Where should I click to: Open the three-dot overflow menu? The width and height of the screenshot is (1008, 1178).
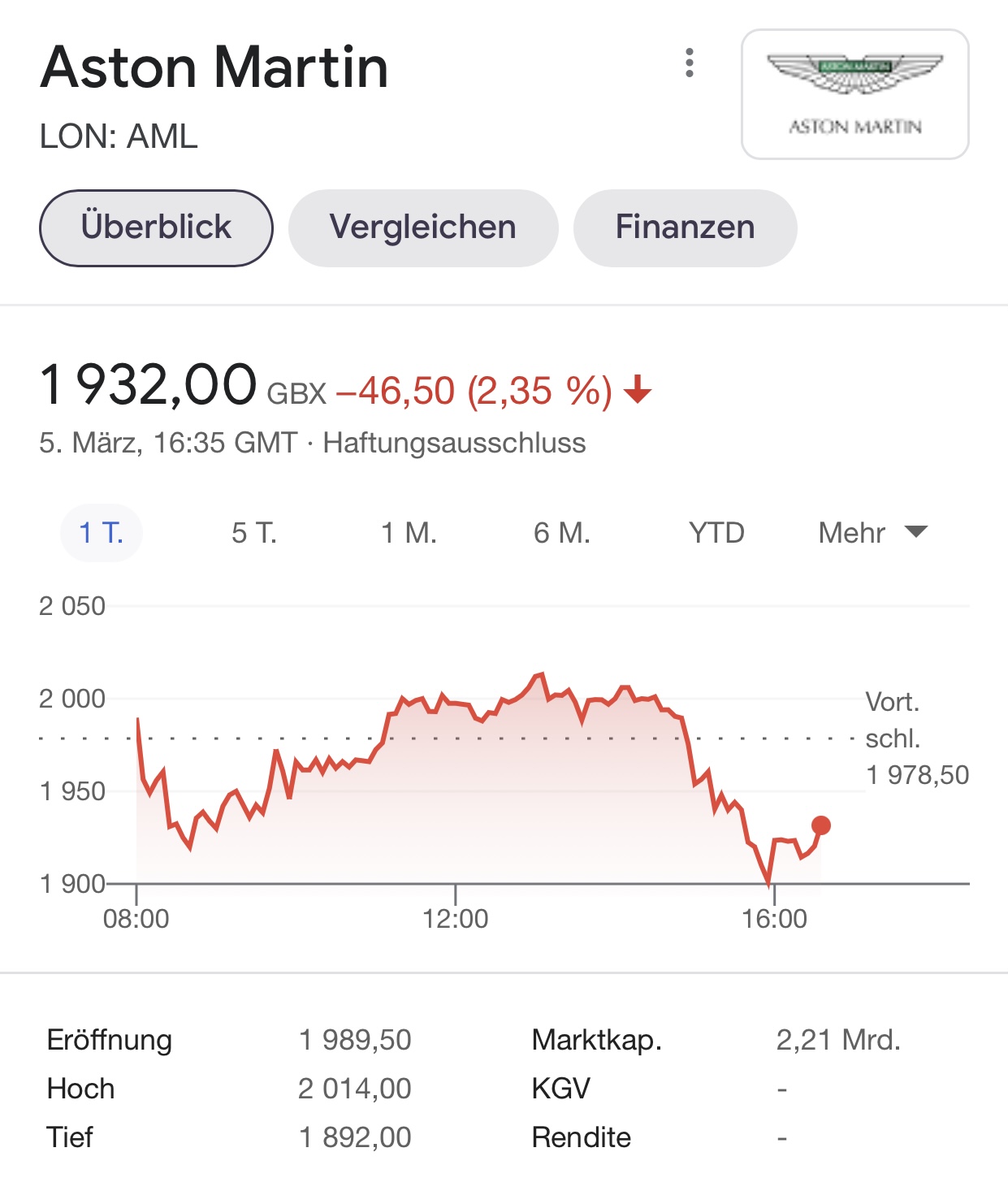point(690,63)
